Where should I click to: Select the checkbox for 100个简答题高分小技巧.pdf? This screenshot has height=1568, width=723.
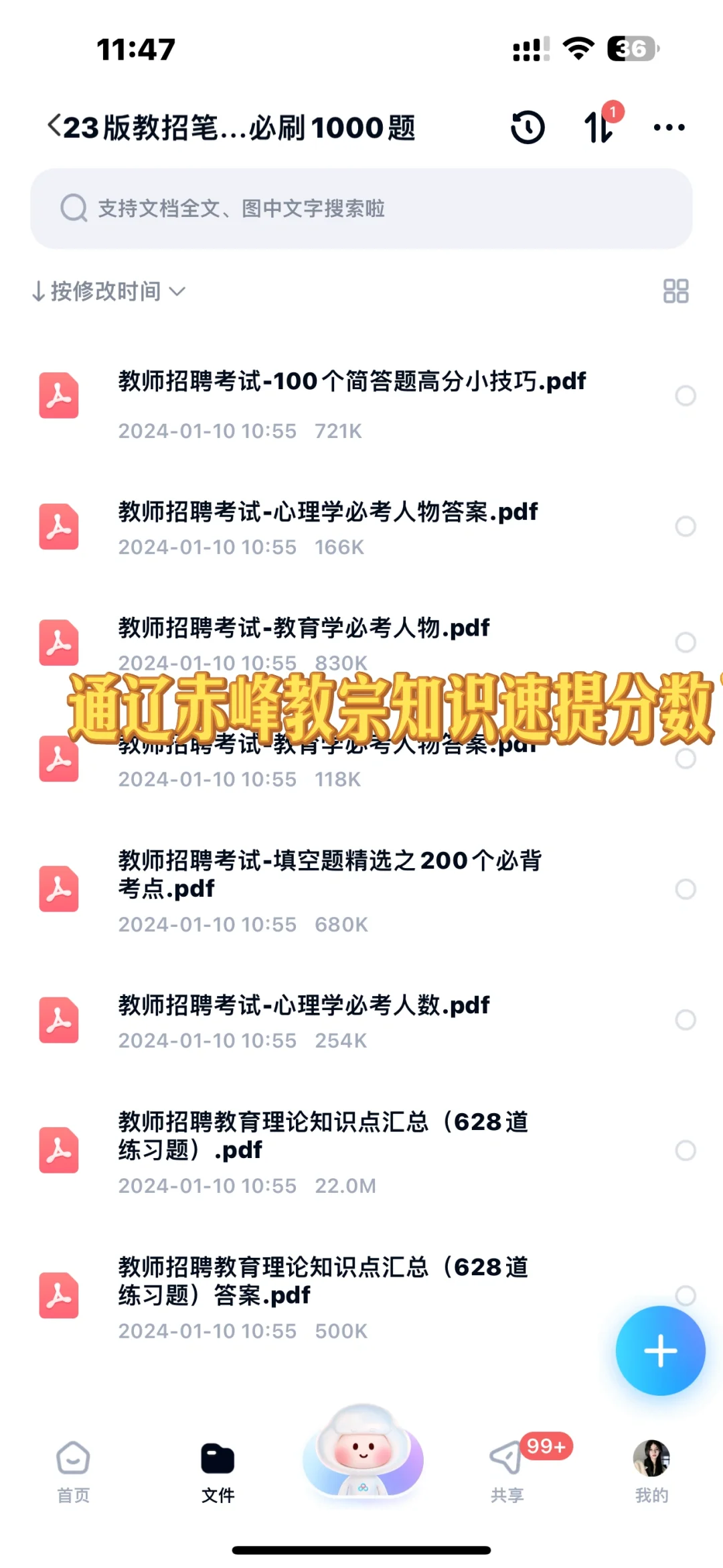[685, 396]
